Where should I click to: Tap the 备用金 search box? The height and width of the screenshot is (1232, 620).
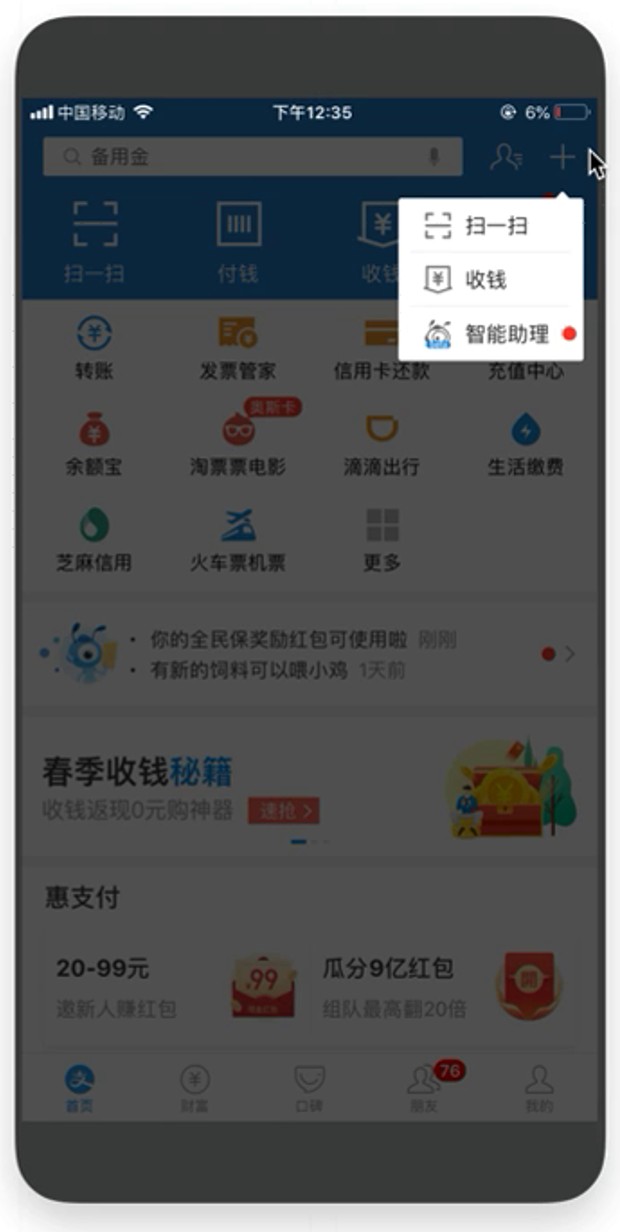click(240, 157)
